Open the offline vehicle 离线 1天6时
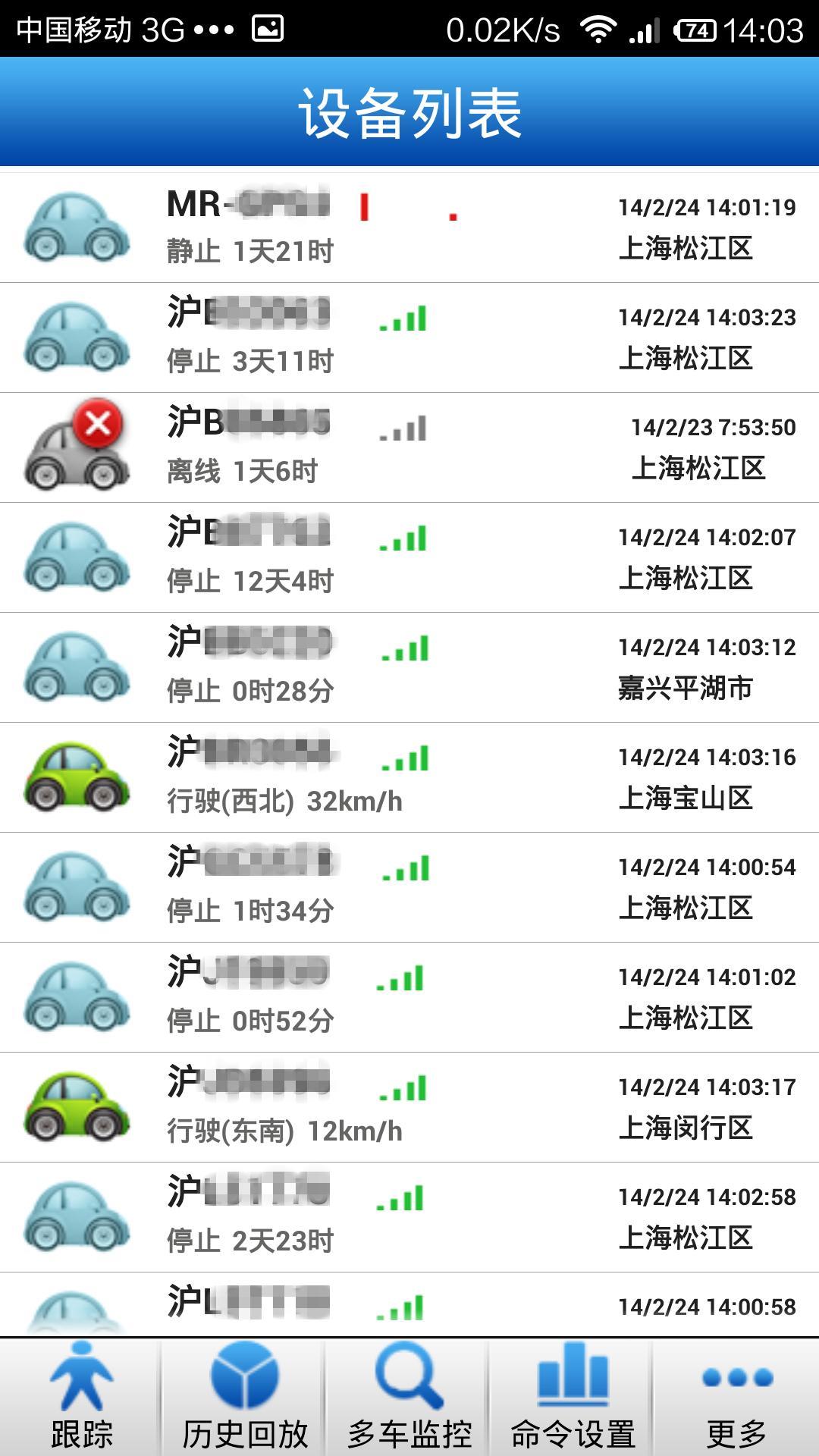Image resolution: width=819 pixels, height=1456 pixels. [x=409, y=447]
